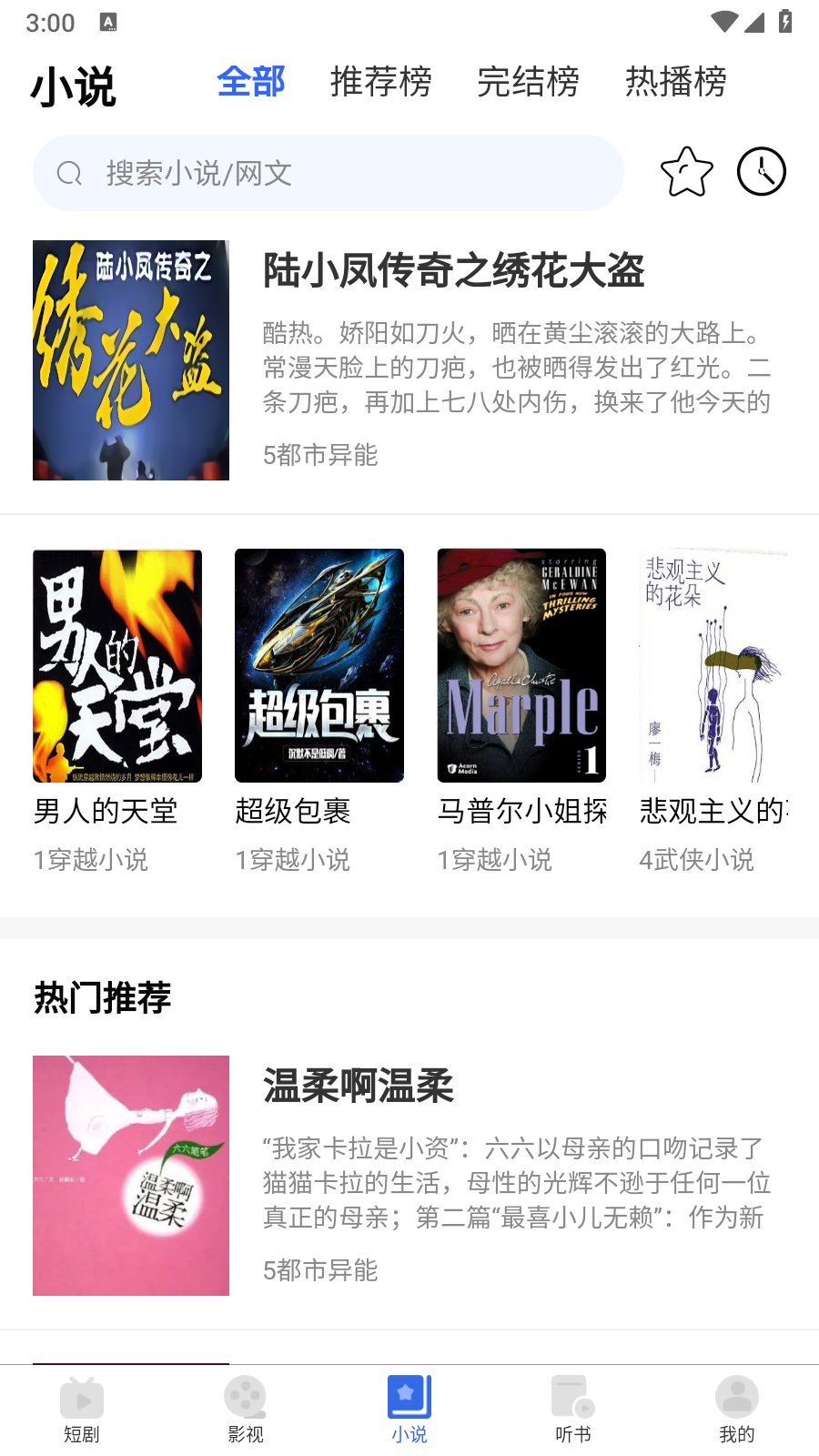Switch to the 推荐榜 tab
Image resolution: width=819 pixels, height=1456 pixels.
[x=380, y=82]
